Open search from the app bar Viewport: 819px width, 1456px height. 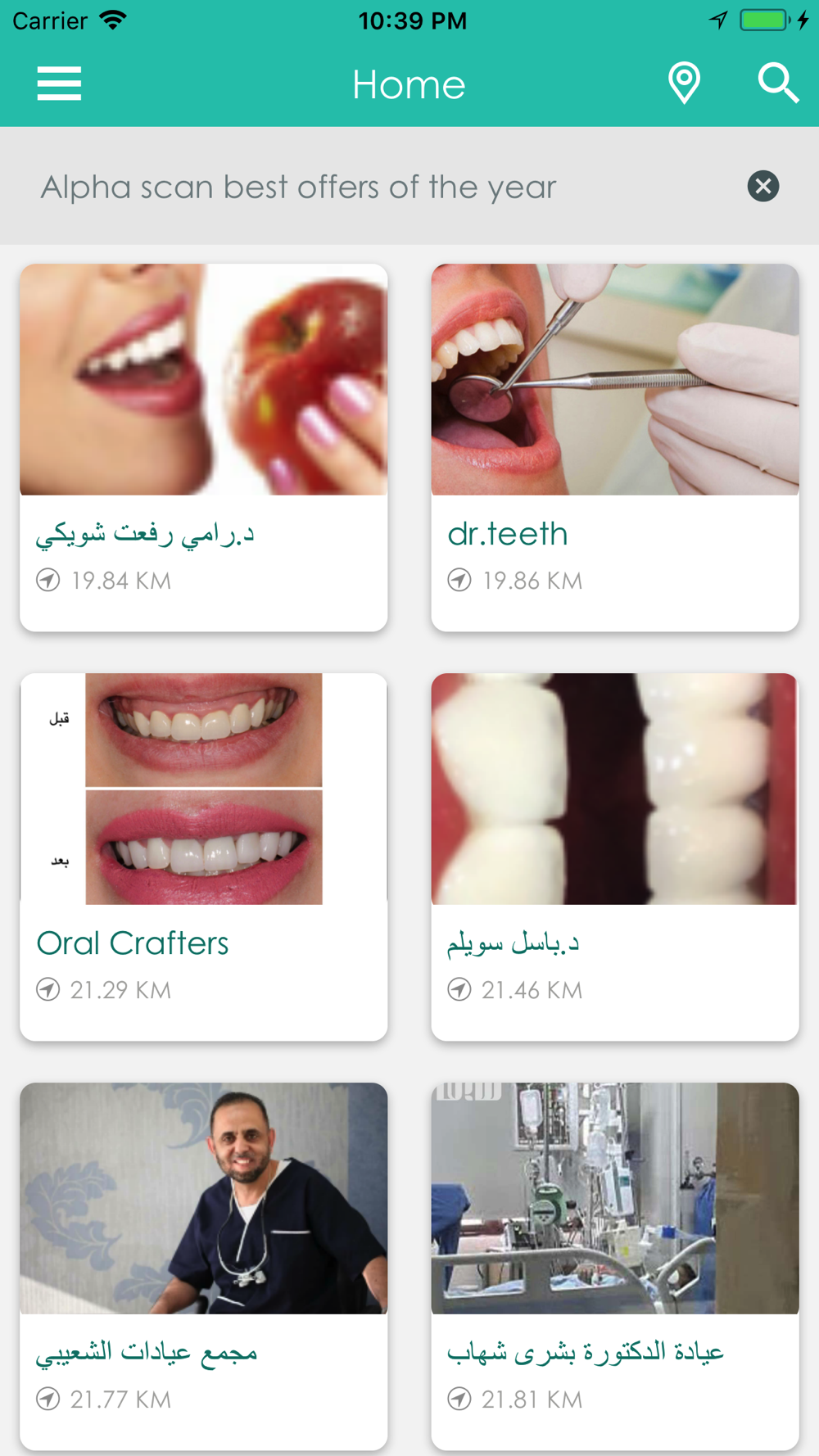pos(777,84)
